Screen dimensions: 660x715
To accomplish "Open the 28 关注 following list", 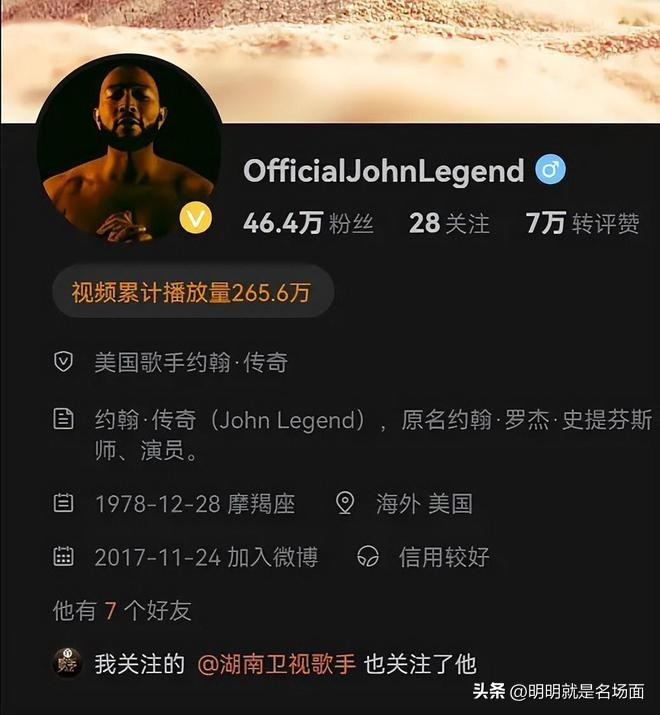I will 449,223.
